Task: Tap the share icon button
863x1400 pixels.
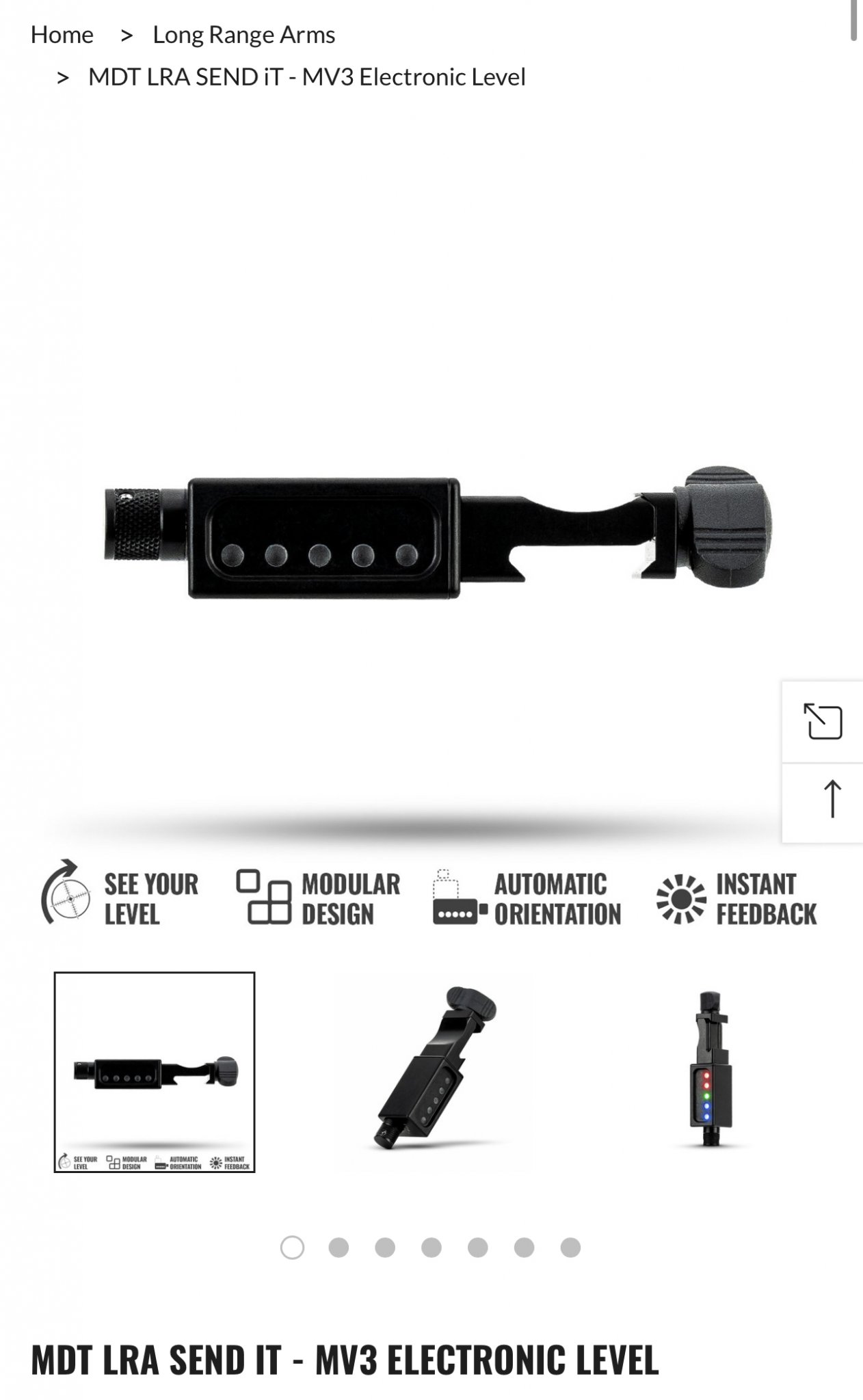Action: pos(823,722)
